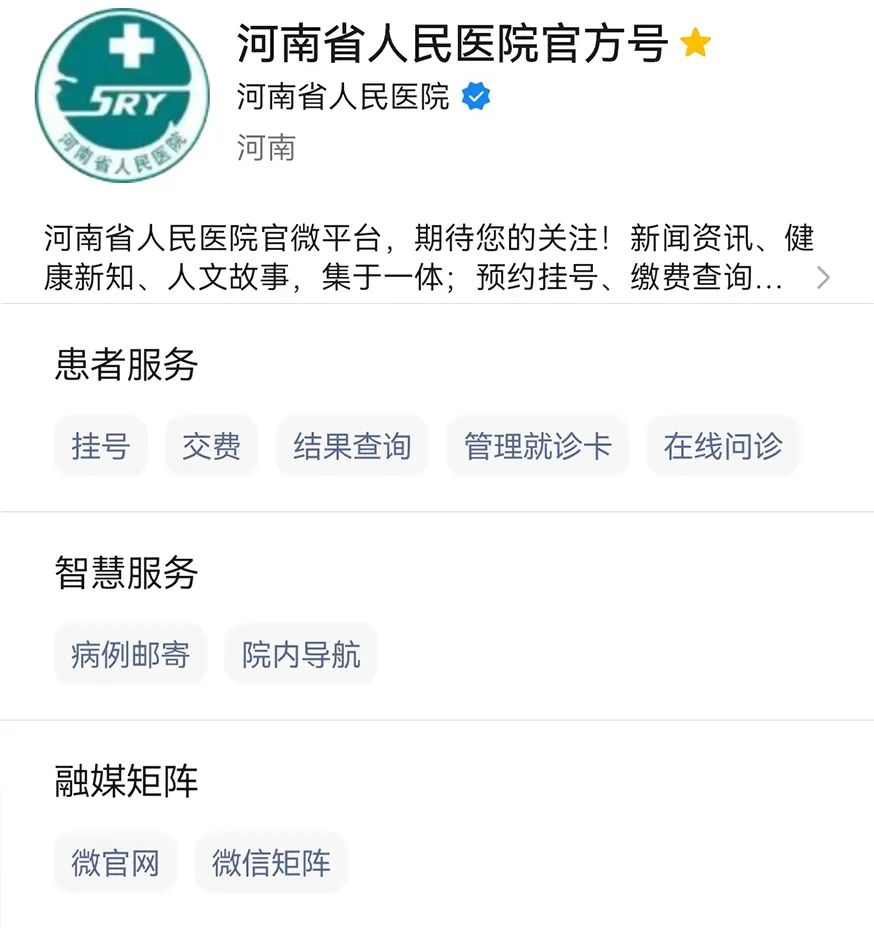Launch 院内导航 indoor navigation
Image resolution: width=874 pixels, height=928 pixels.
click(301, 655)
